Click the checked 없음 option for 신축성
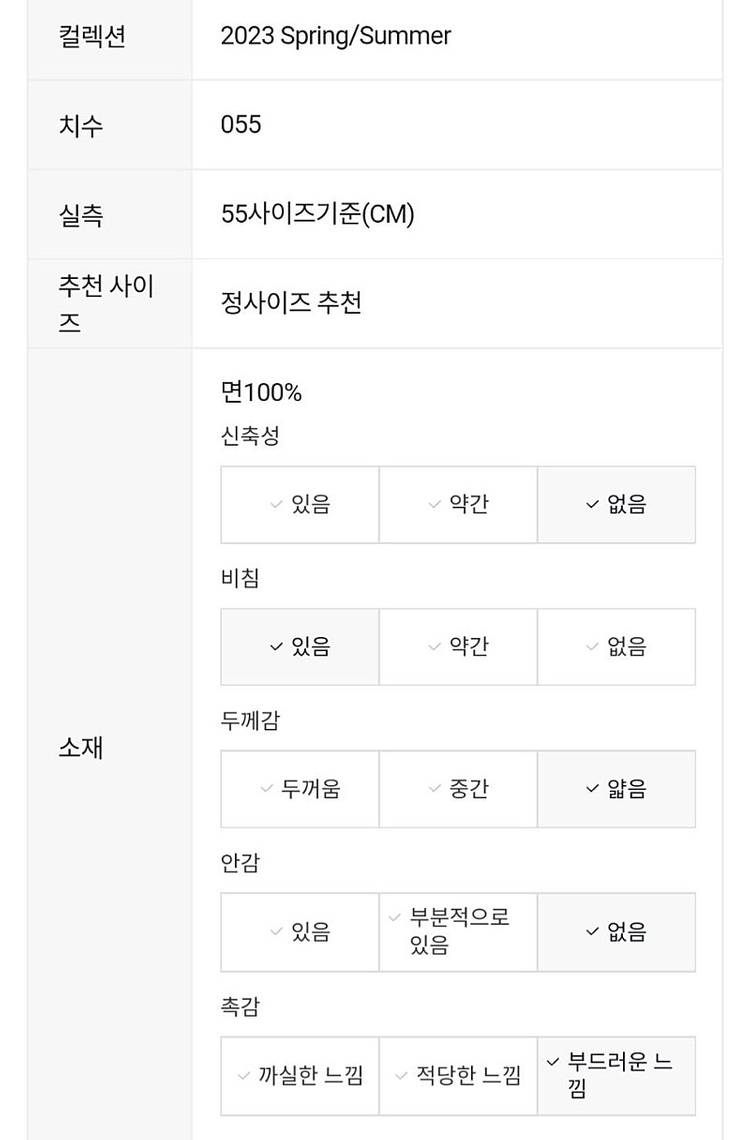This screenshot has width=750, height=1140. [616, 505]
